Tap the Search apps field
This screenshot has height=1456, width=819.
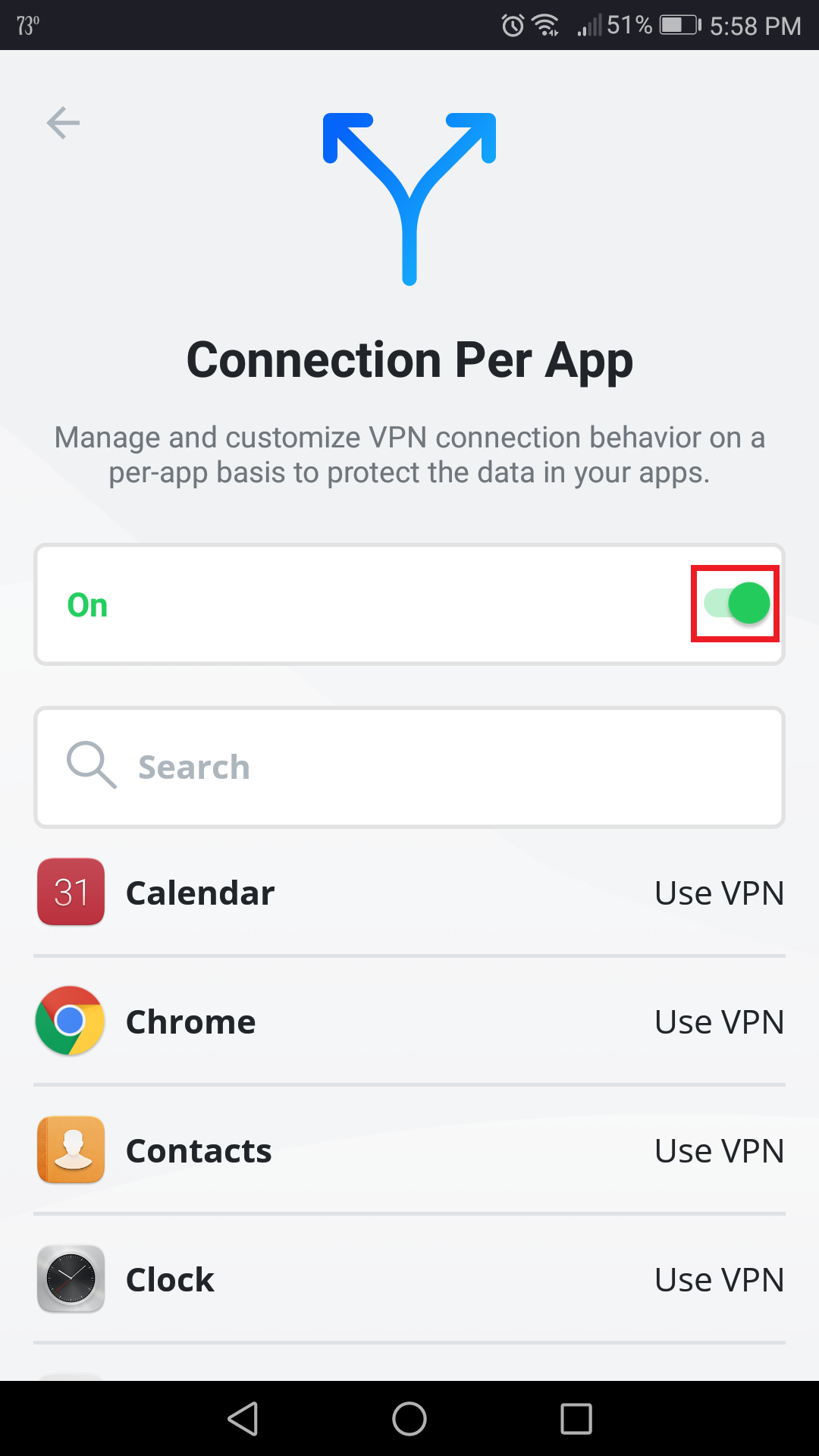click(409, 767)
